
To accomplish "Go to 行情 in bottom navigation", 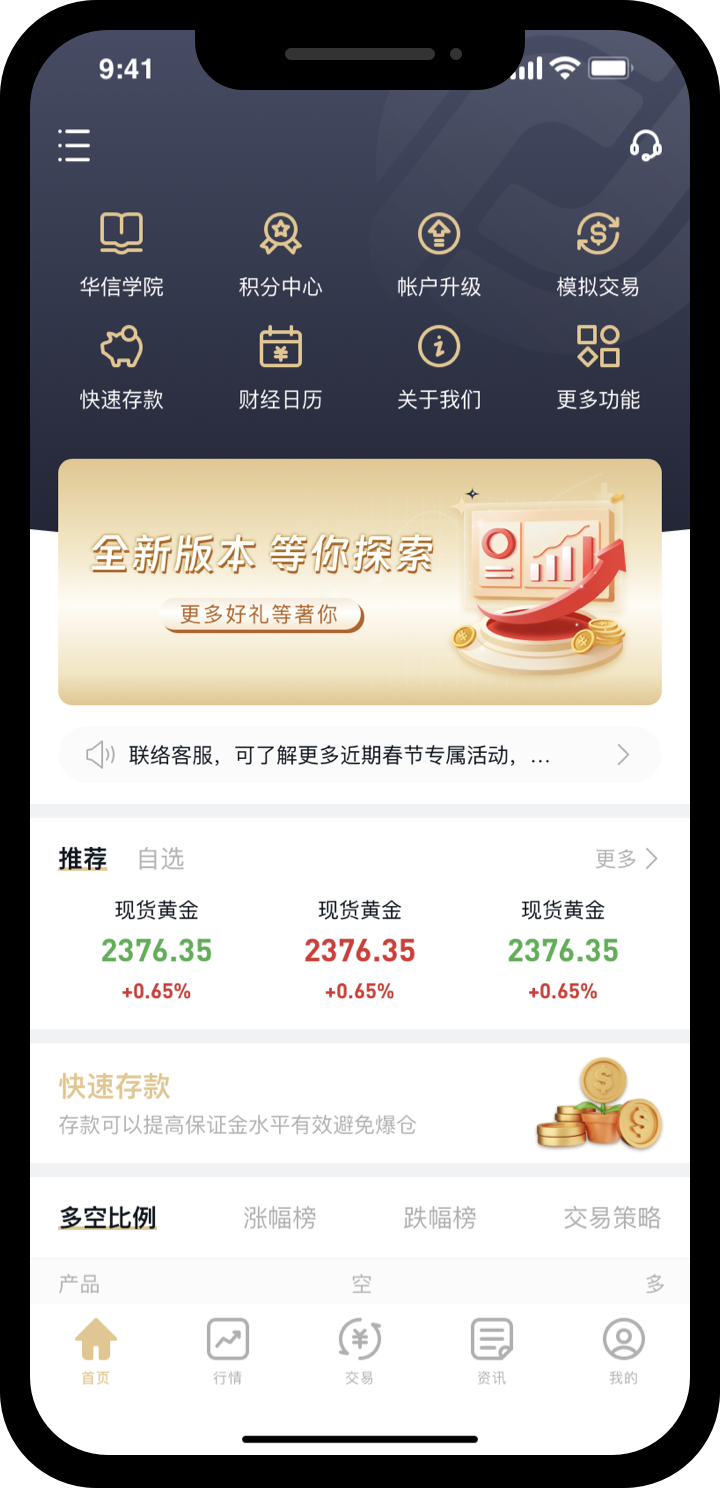I will tap(228, 1351).
